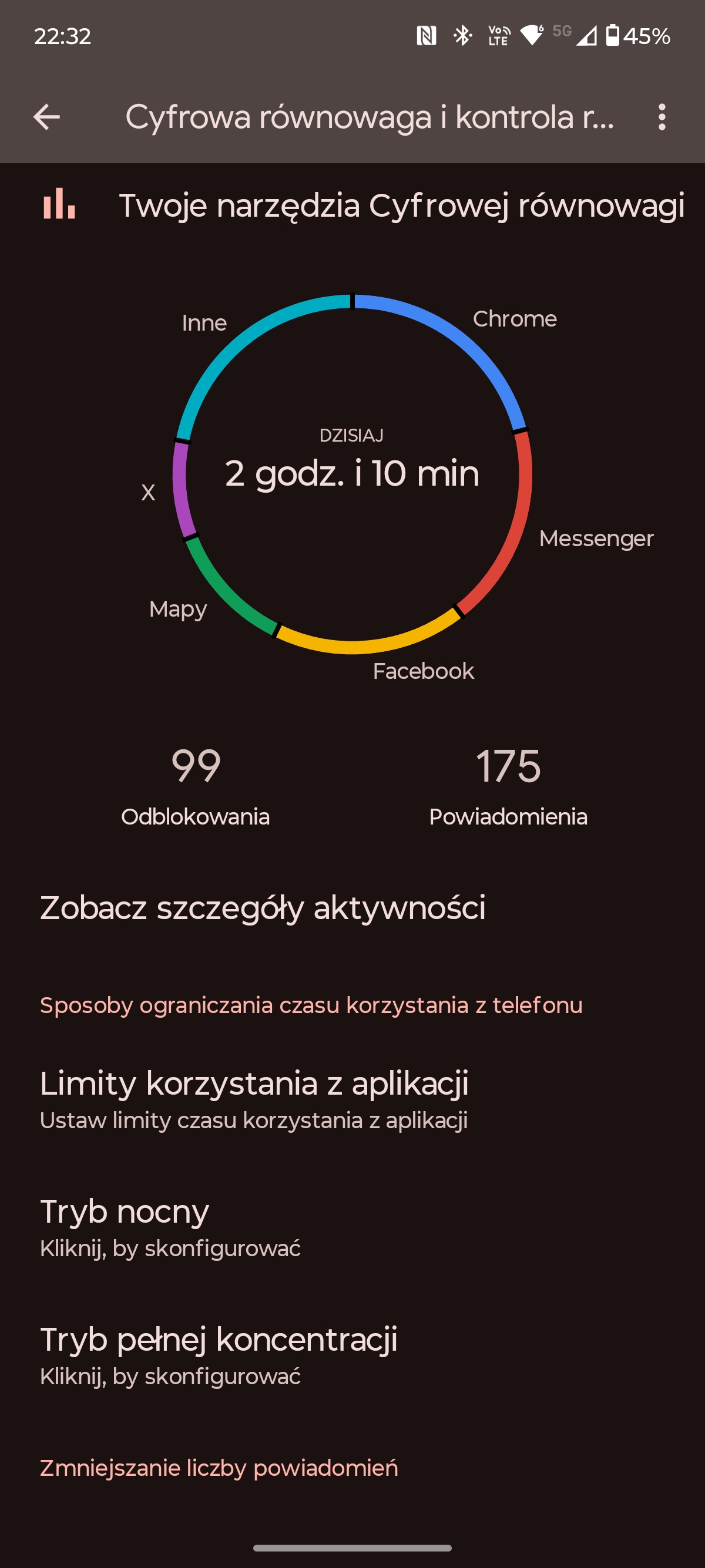Open today's usage time chart
The width and height of the screenshot is (705, 1568).
(352, 474)
